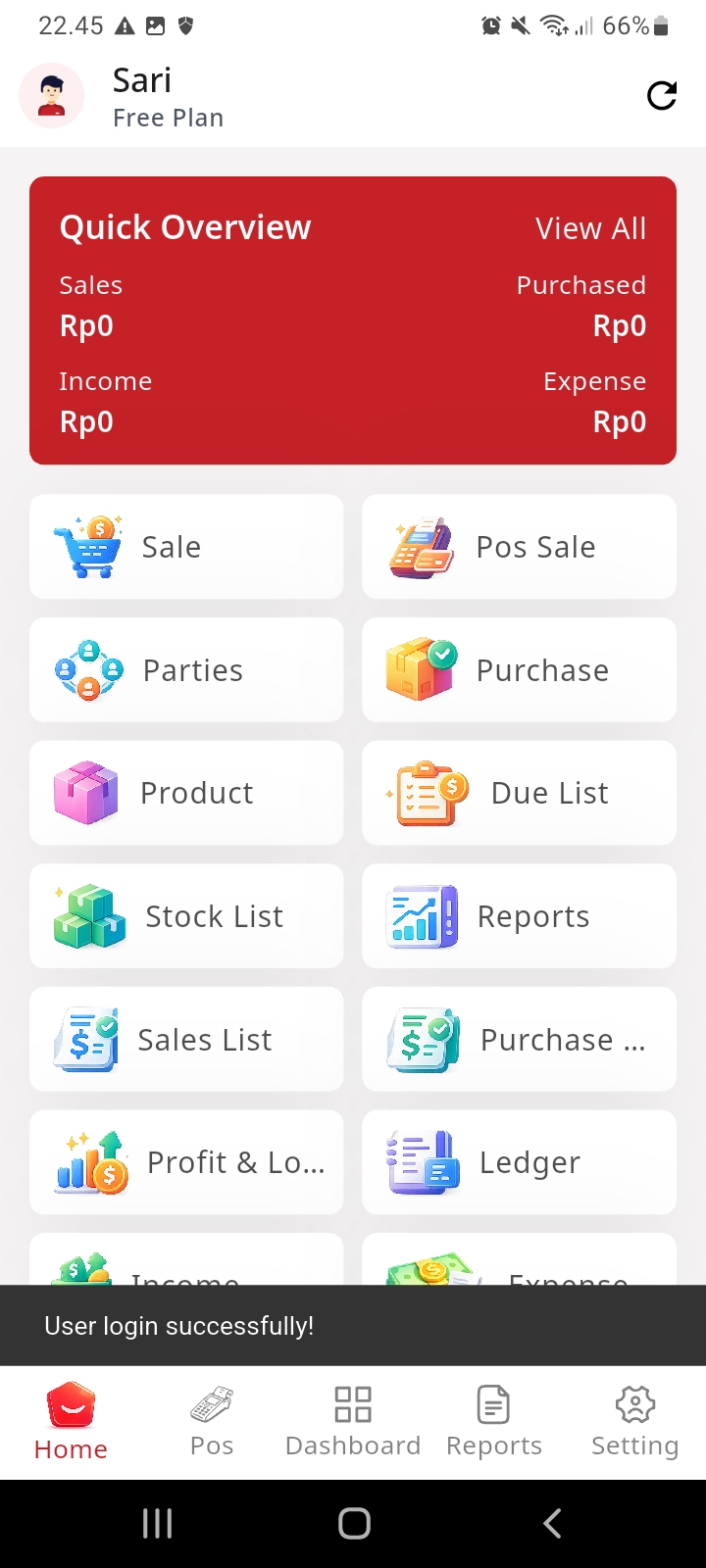Select the Home tab in bottom navigation

(x=71, y=1422)
